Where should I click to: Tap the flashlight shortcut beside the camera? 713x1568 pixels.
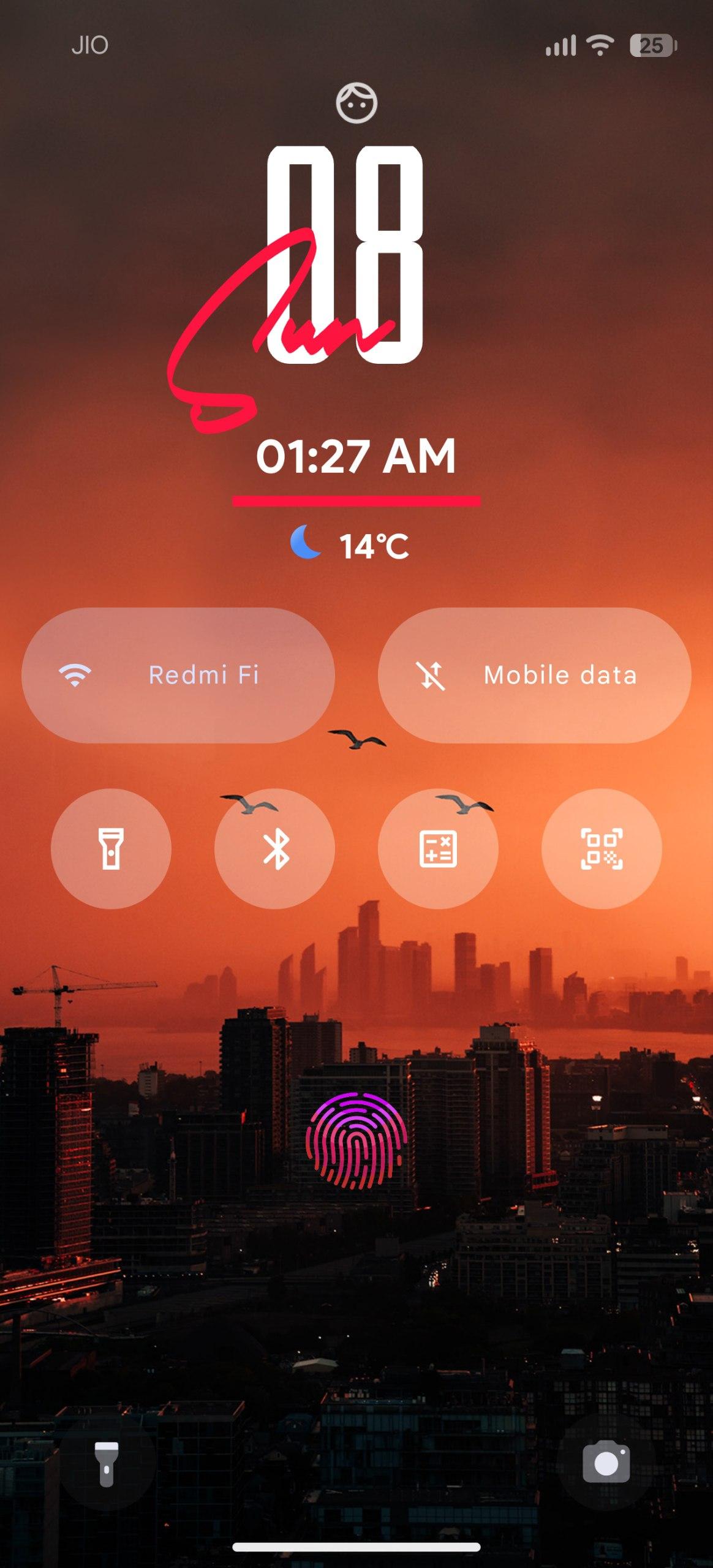pos(106,1464)
